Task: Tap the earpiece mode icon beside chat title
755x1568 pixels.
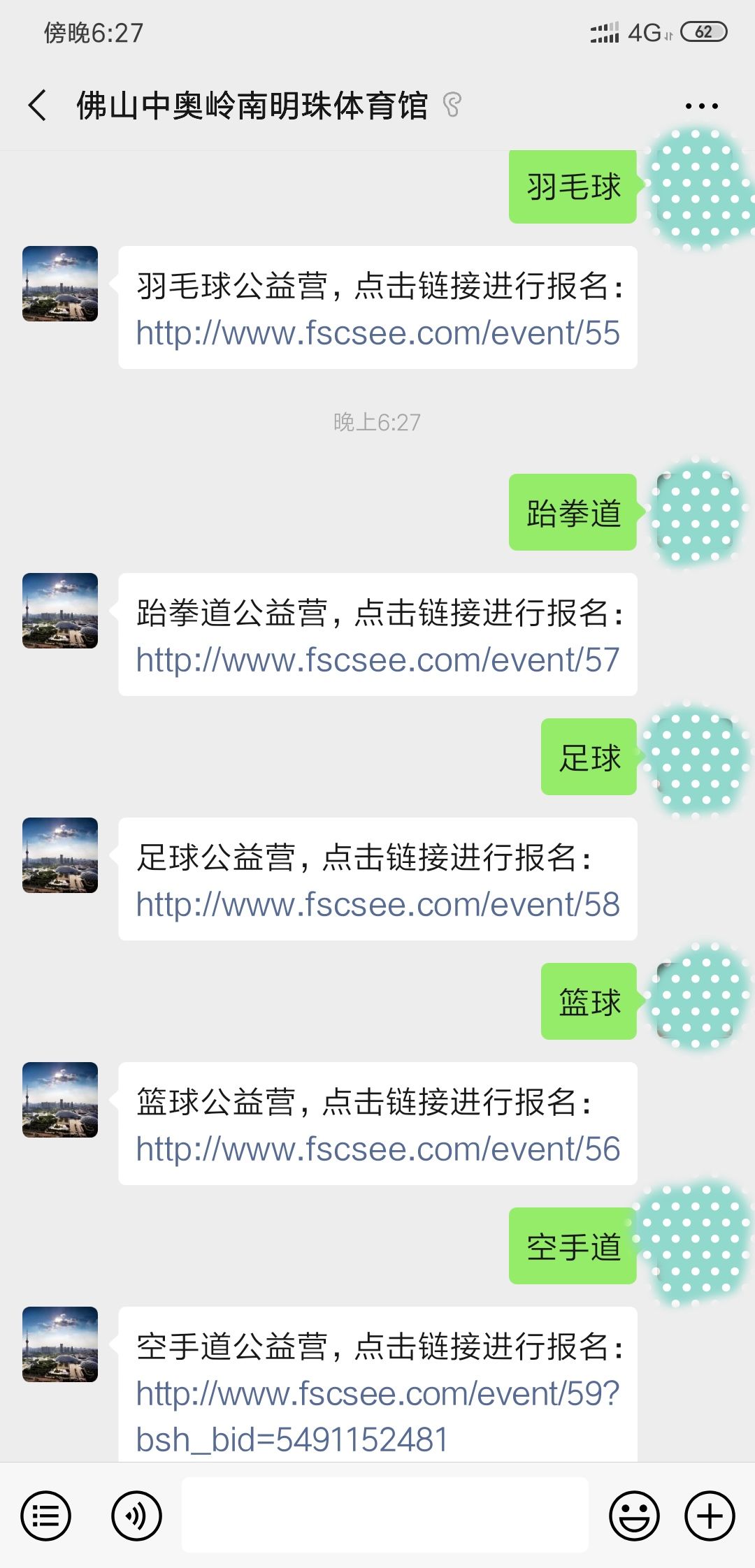Action: [452, 105]
